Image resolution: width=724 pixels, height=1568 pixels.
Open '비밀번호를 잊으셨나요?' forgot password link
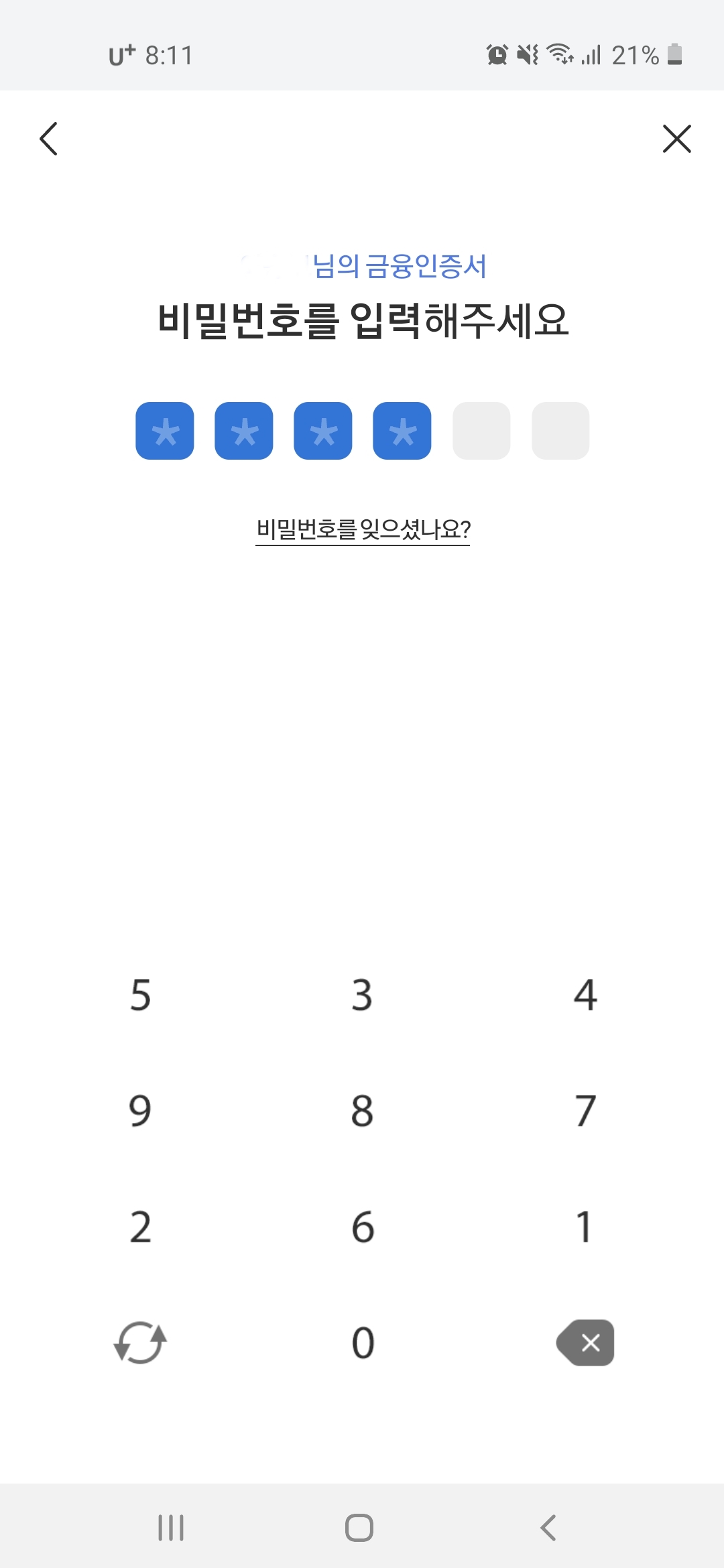[x=362, y=530]
